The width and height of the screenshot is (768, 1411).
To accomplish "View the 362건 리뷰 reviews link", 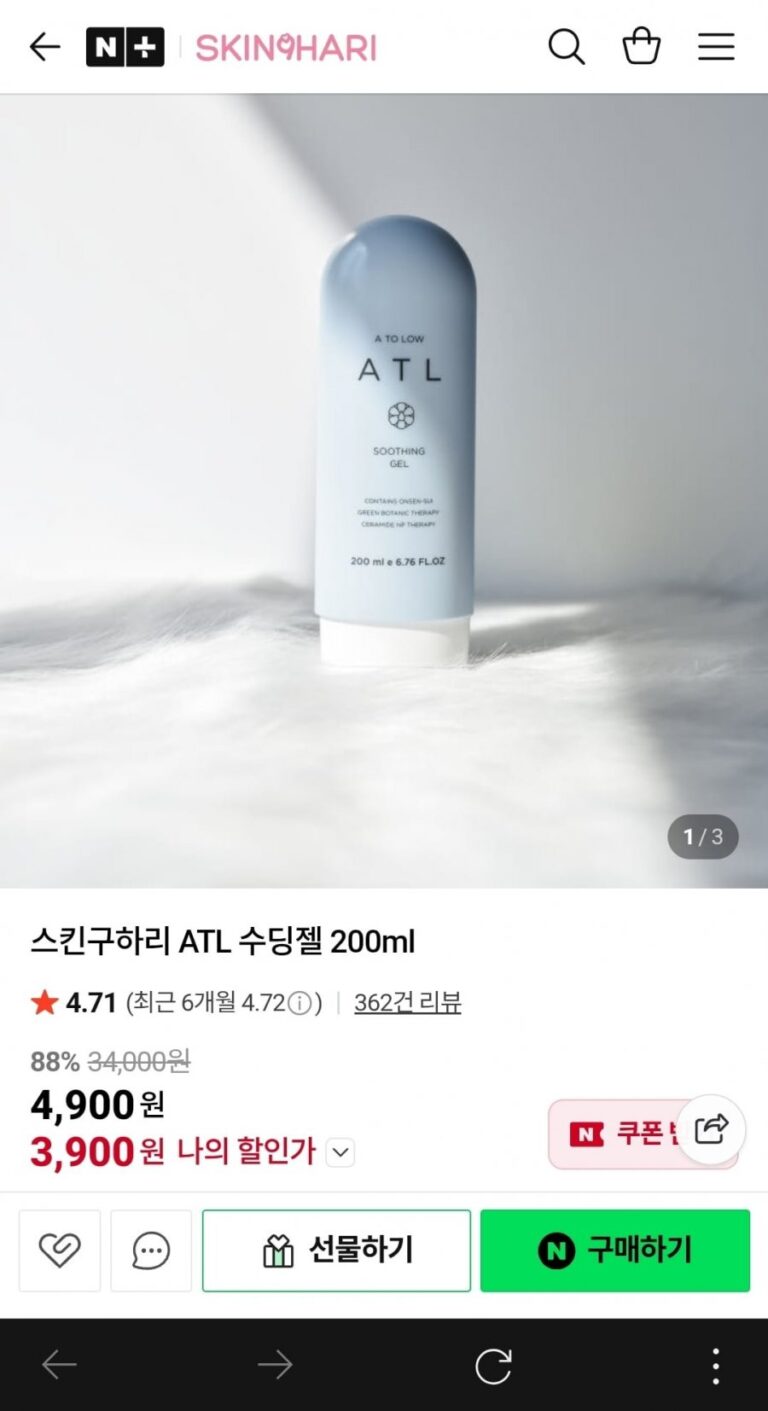I will click(407, 1003).
